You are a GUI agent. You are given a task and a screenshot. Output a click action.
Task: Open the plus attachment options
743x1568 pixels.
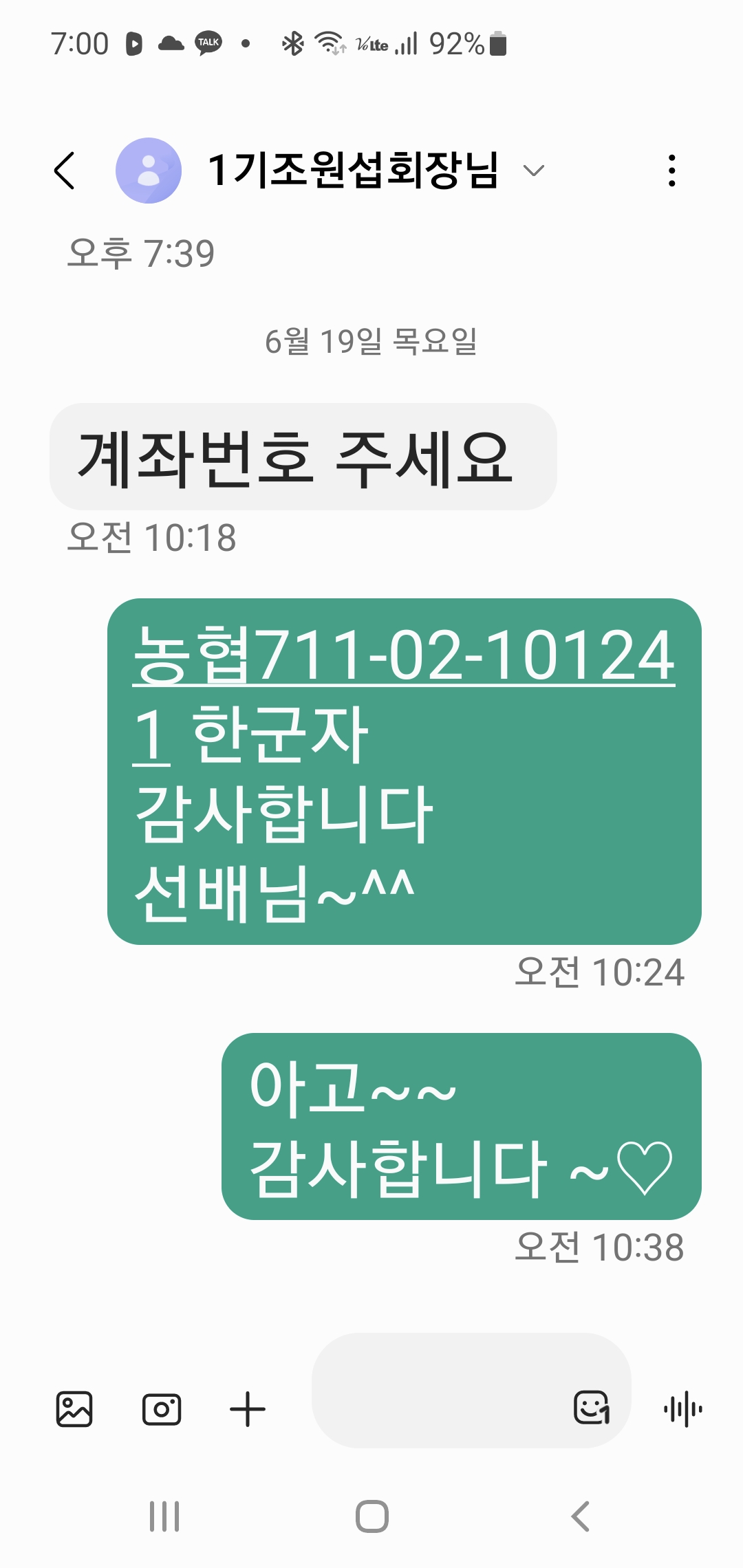[x=248, y=1409]
